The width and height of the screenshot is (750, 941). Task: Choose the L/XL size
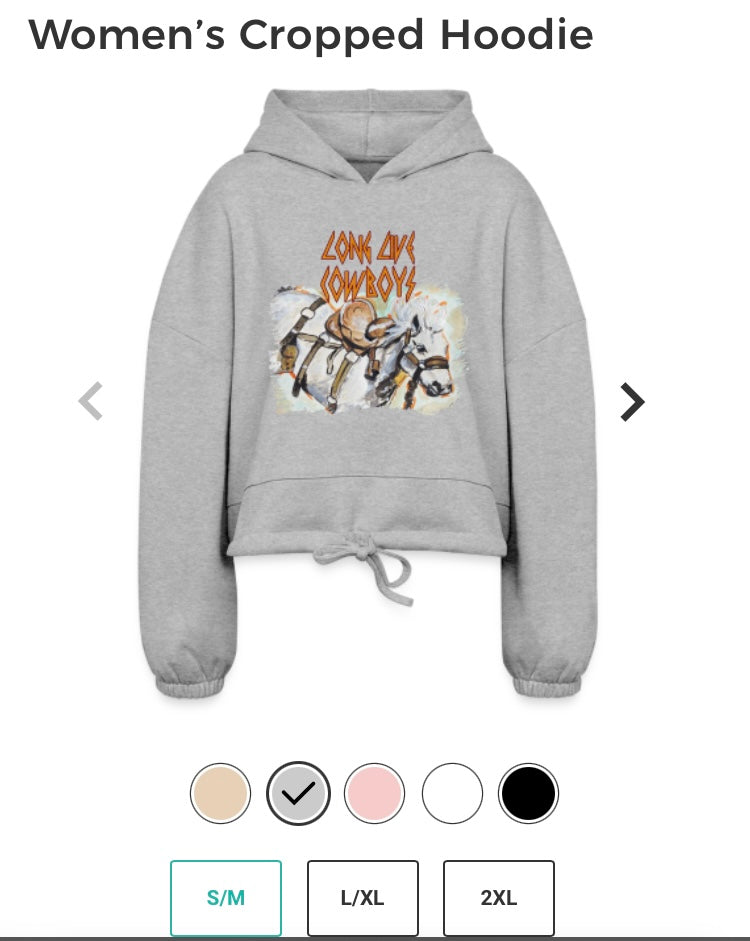(x=362, y=898)
